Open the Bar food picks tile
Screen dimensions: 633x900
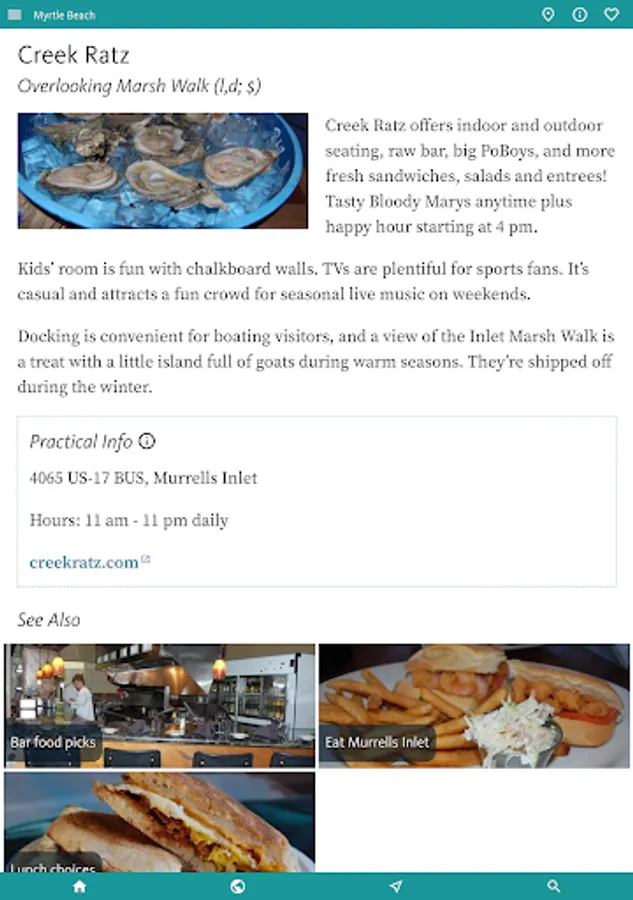(160, 705)
